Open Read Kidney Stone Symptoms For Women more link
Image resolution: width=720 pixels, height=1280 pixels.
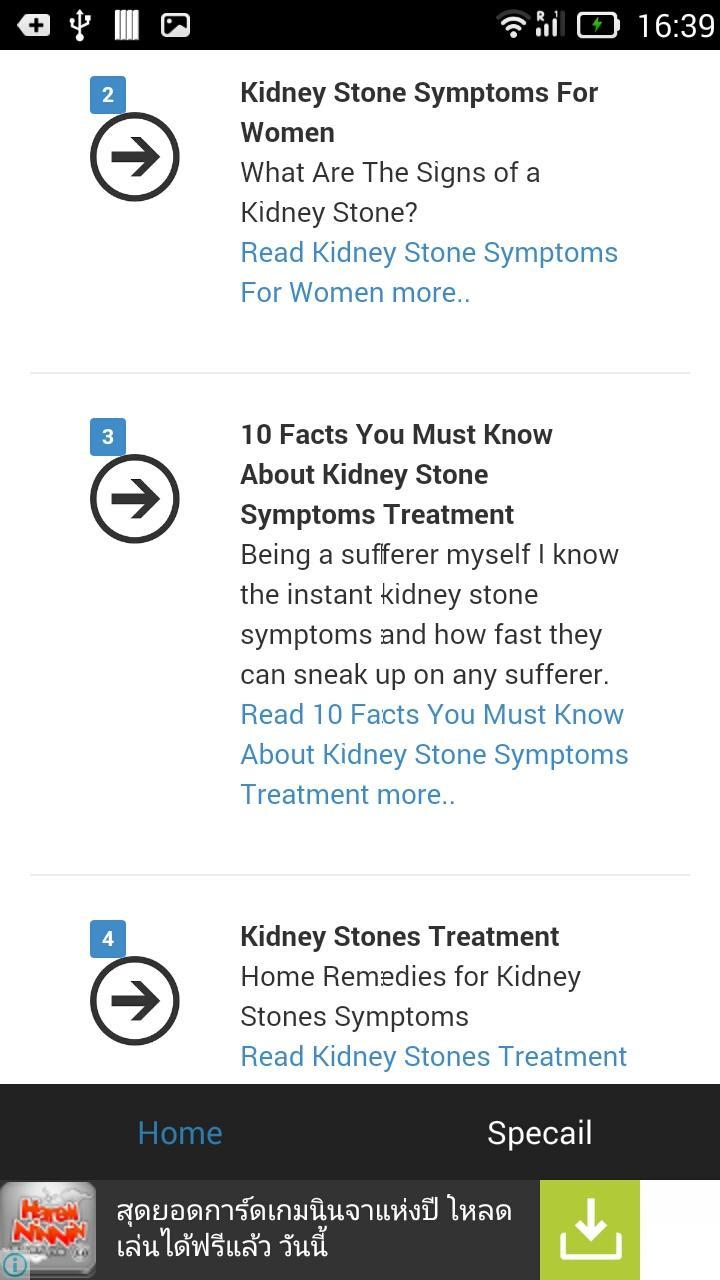coord(428,272)
